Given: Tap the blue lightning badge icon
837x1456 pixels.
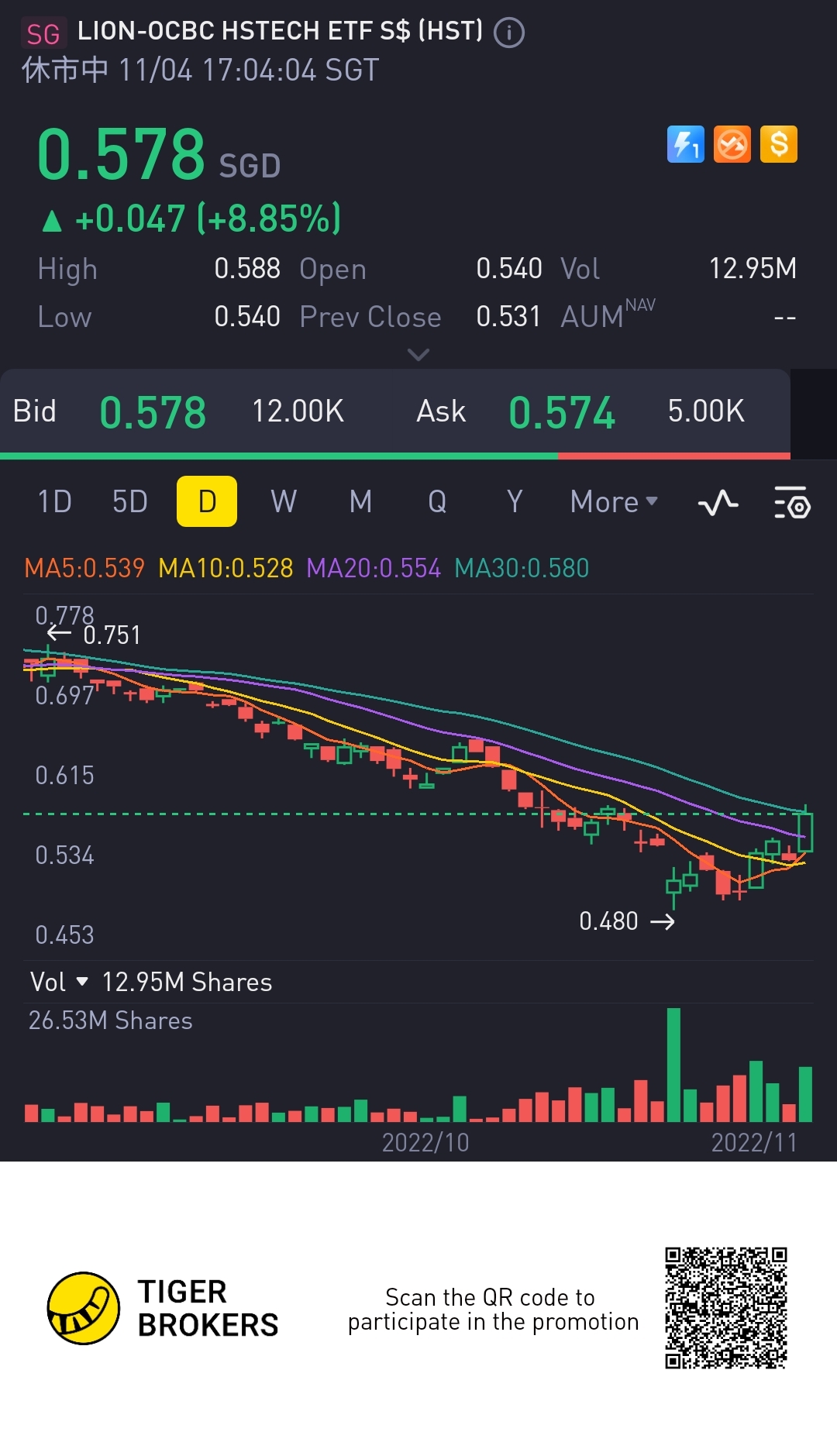Looking at the screenshot, I should pos(686,144).
